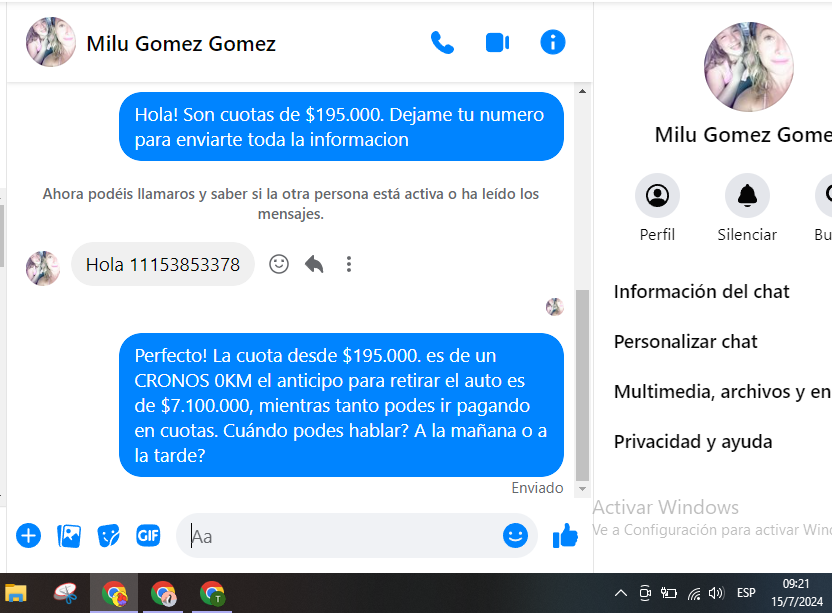This screenshot has height=613, width=832.
Task: Expand Personalizar chat section
Action: pos(686,342)
